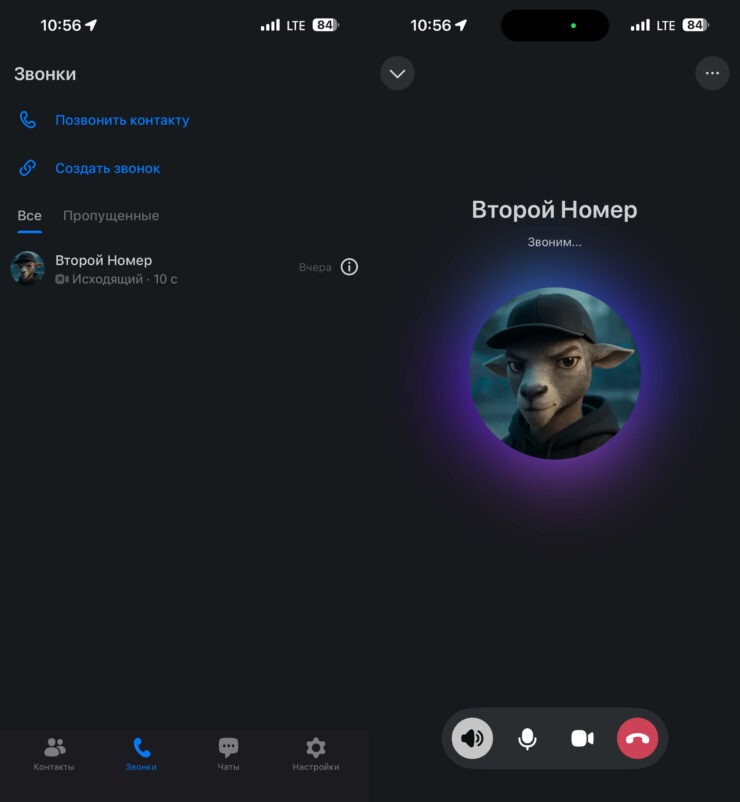Image resolution: width=740 pixels, height=802 pixels.
Task: Tap Создать звонок to create a call link
Action: [x=107, y=168]
